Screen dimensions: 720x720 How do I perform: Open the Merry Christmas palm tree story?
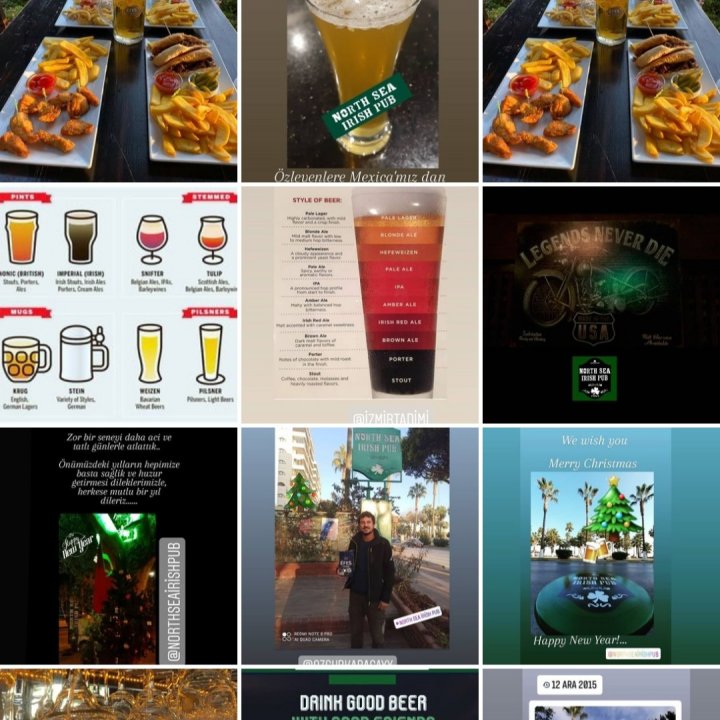click(x=600, y=546)
